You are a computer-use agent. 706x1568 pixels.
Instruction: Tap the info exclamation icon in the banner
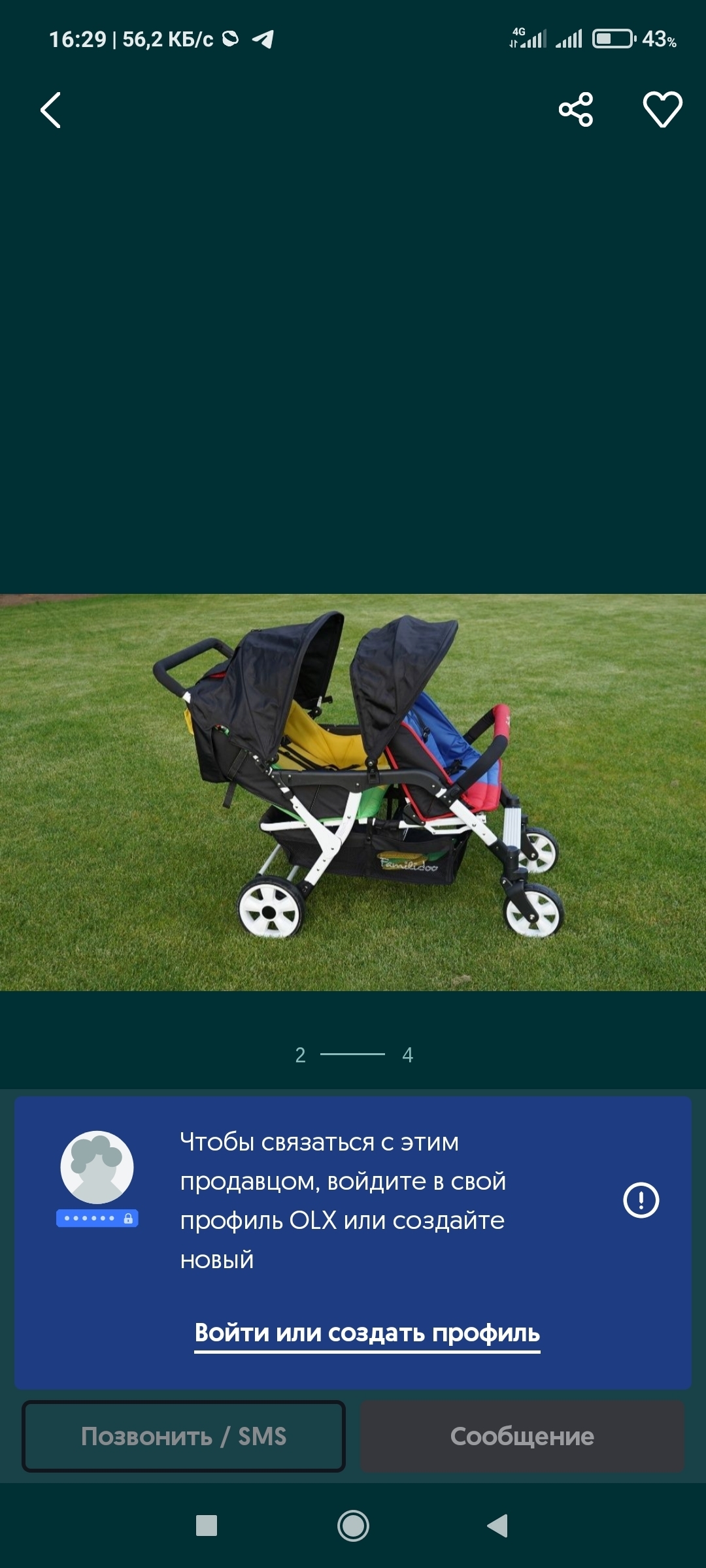click(641, 1200)
